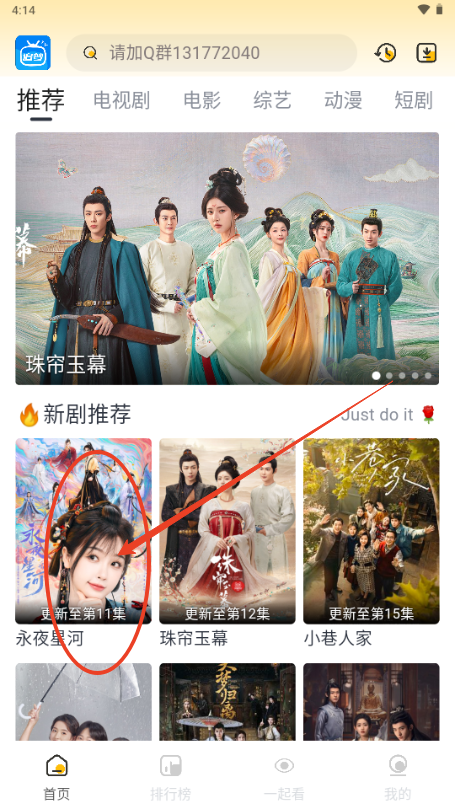Open the 短剧 tab

click(413, 100)
